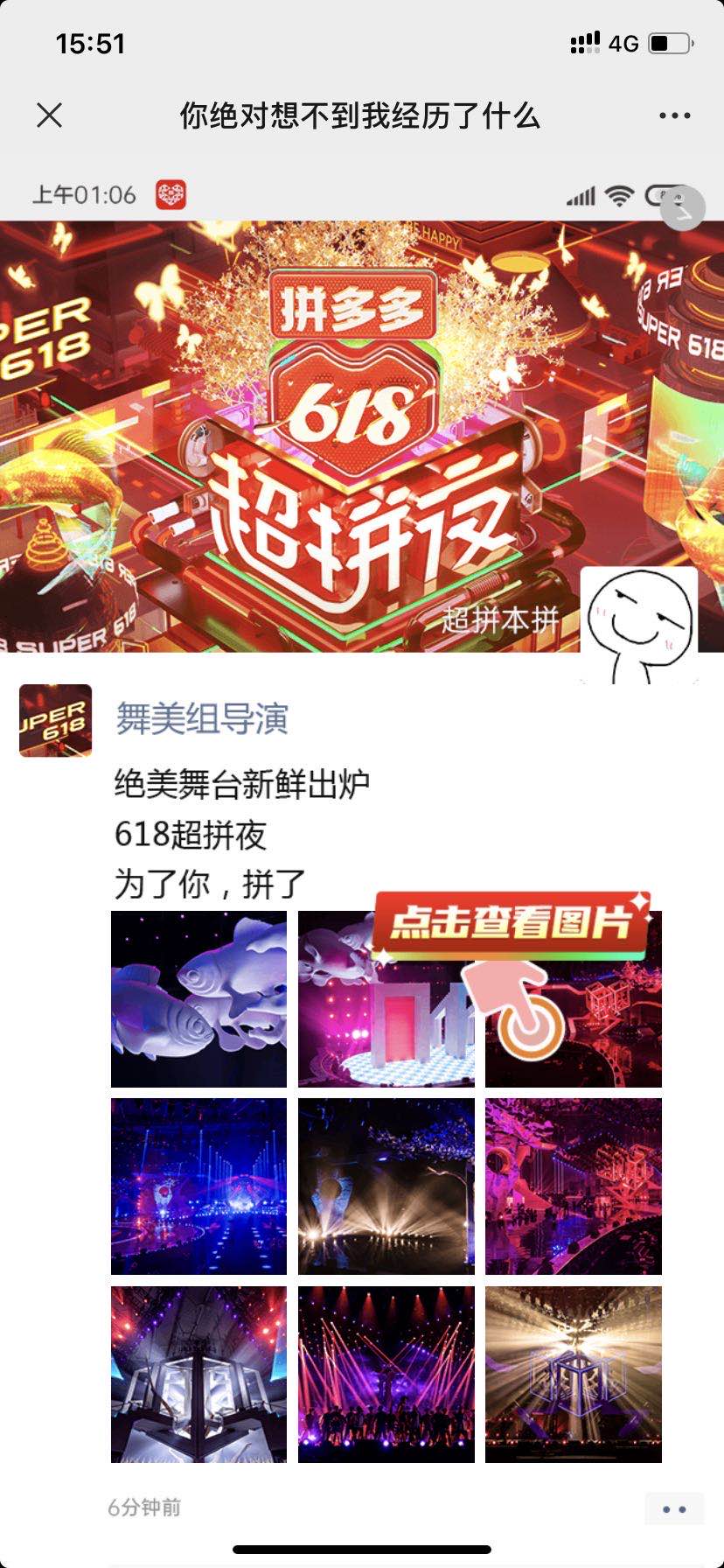This screenshot has height=1568, width=724.
Task: Close the web page with X
Action: tap(50, 115)
